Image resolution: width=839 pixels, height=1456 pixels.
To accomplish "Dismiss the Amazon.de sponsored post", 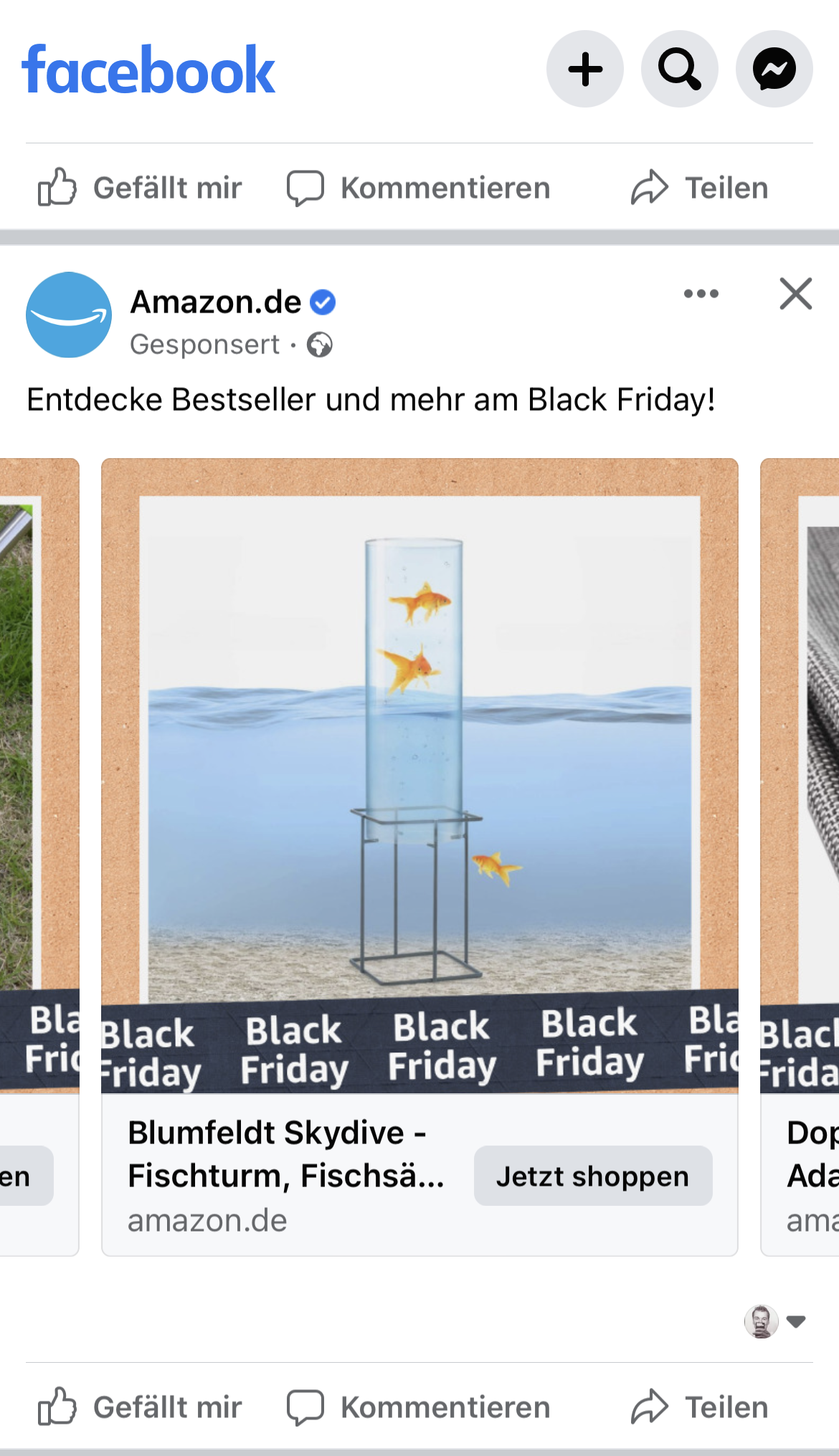I will click(795, 294).
